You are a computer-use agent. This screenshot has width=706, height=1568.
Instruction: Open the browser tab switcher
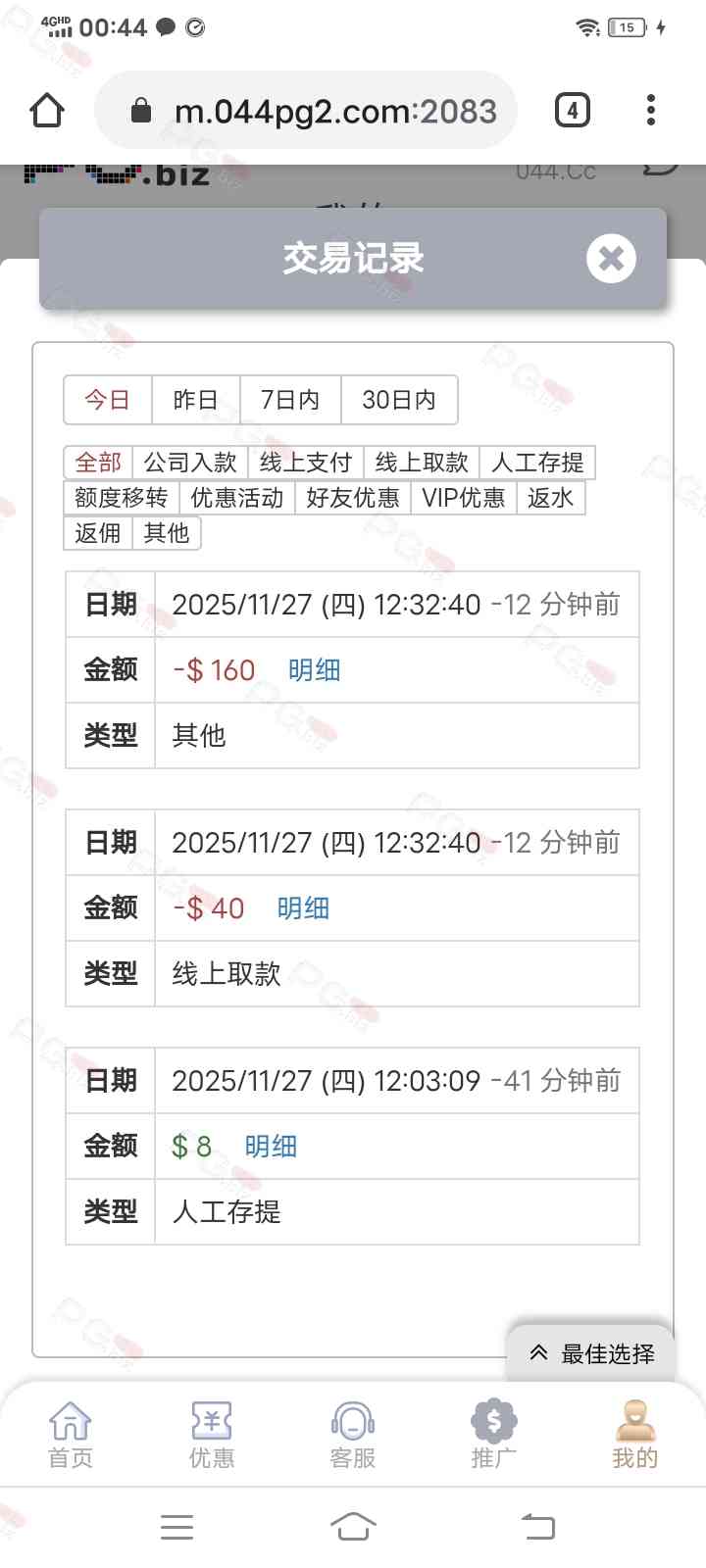tap(573, 110)
